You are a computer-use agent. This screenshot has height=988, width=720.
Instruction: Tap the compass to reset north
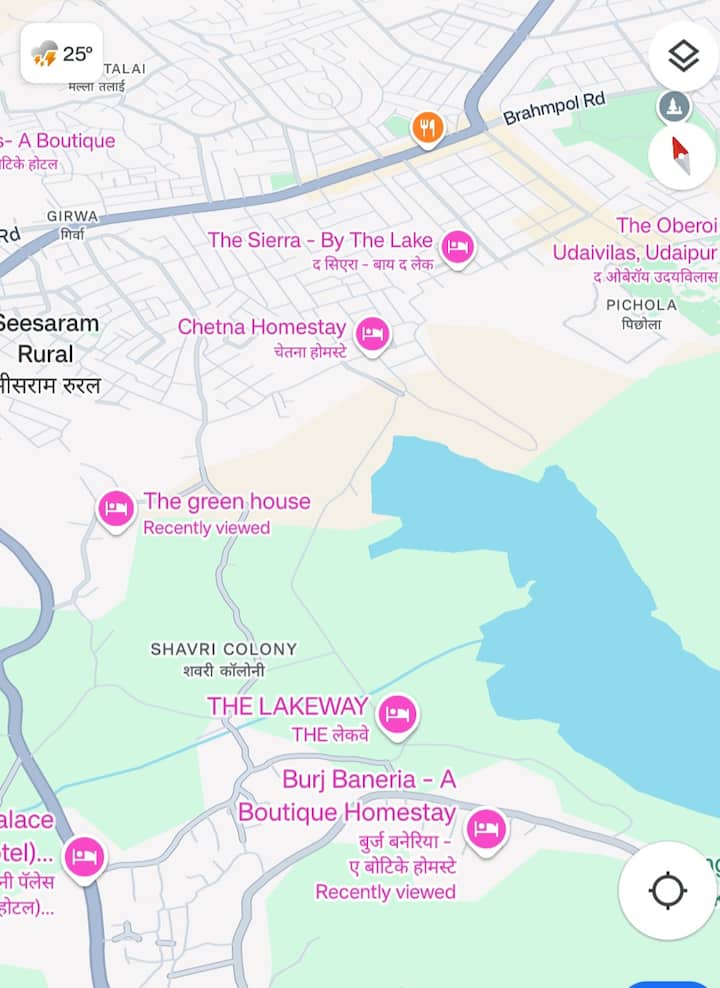point(682,155)
